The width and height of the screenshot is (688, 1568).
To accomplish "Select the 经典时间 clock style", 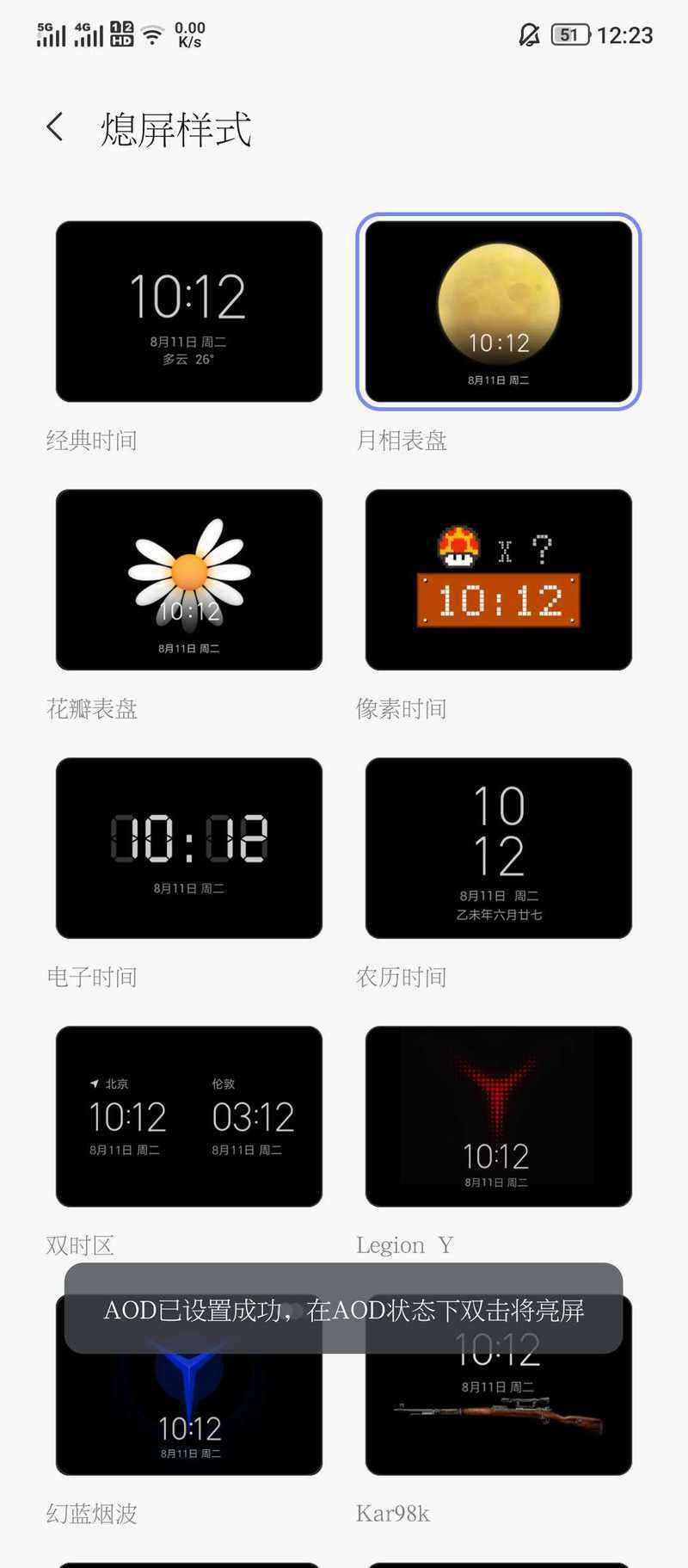I will coord(189,312).
